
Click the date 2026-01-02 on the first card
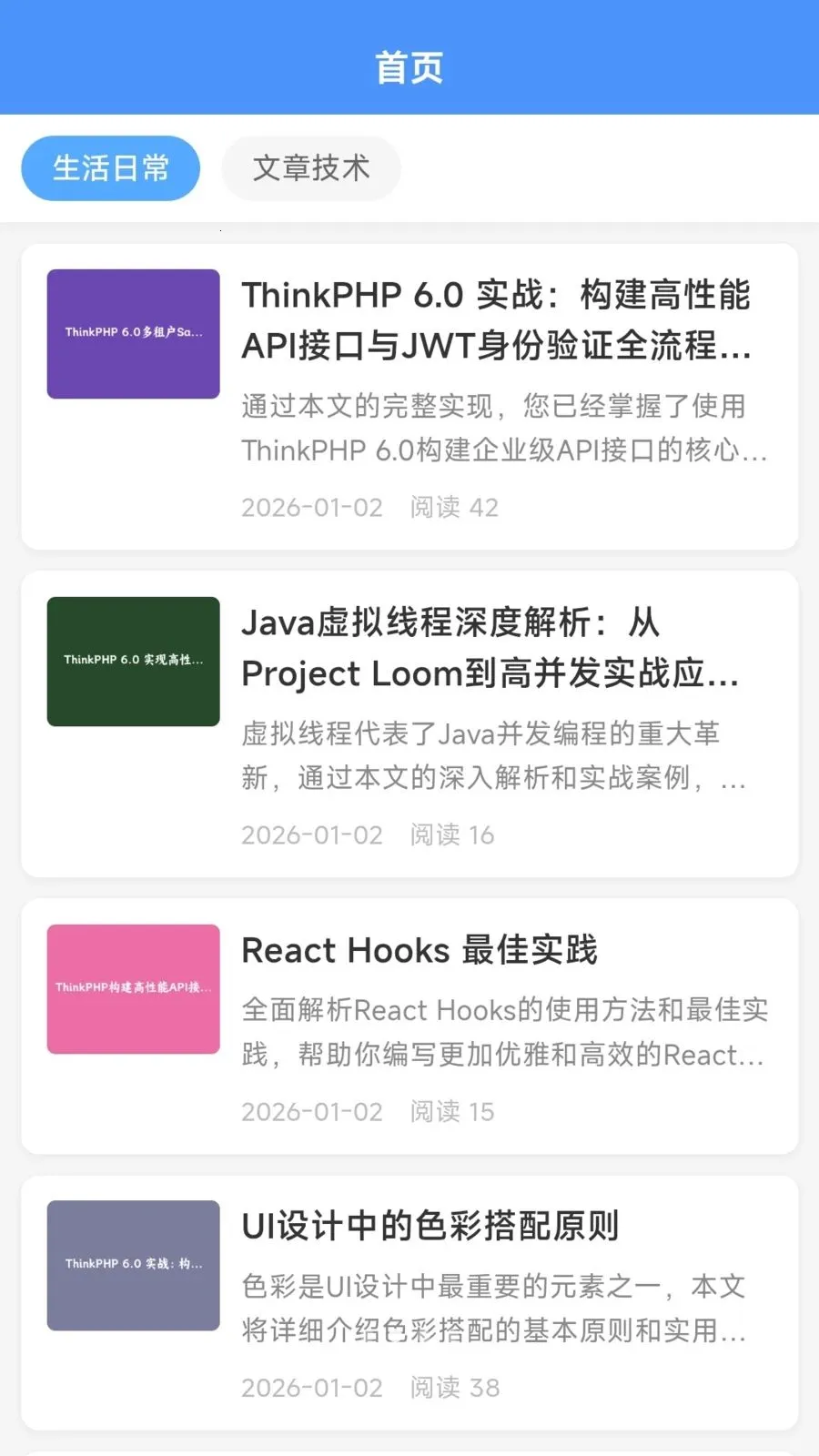(x=310, y=507)
